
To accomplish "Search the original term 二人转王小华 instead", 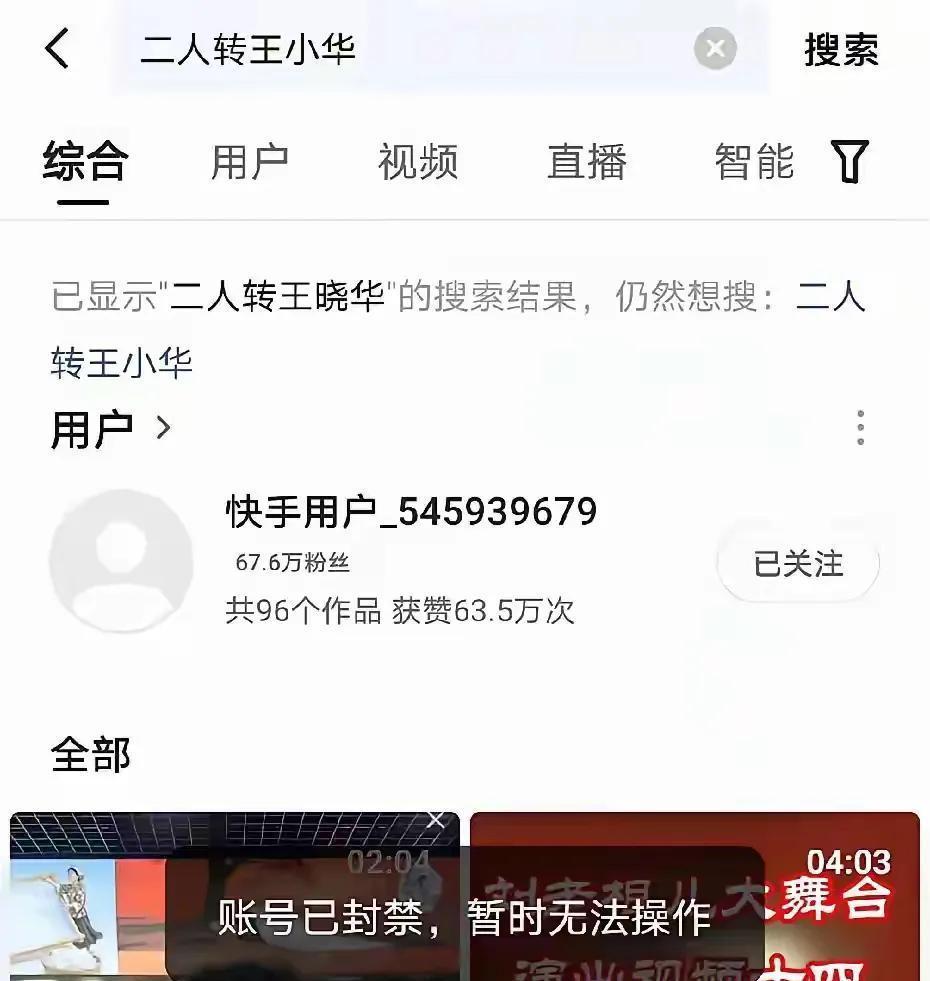I will click(x=122, y=362).
